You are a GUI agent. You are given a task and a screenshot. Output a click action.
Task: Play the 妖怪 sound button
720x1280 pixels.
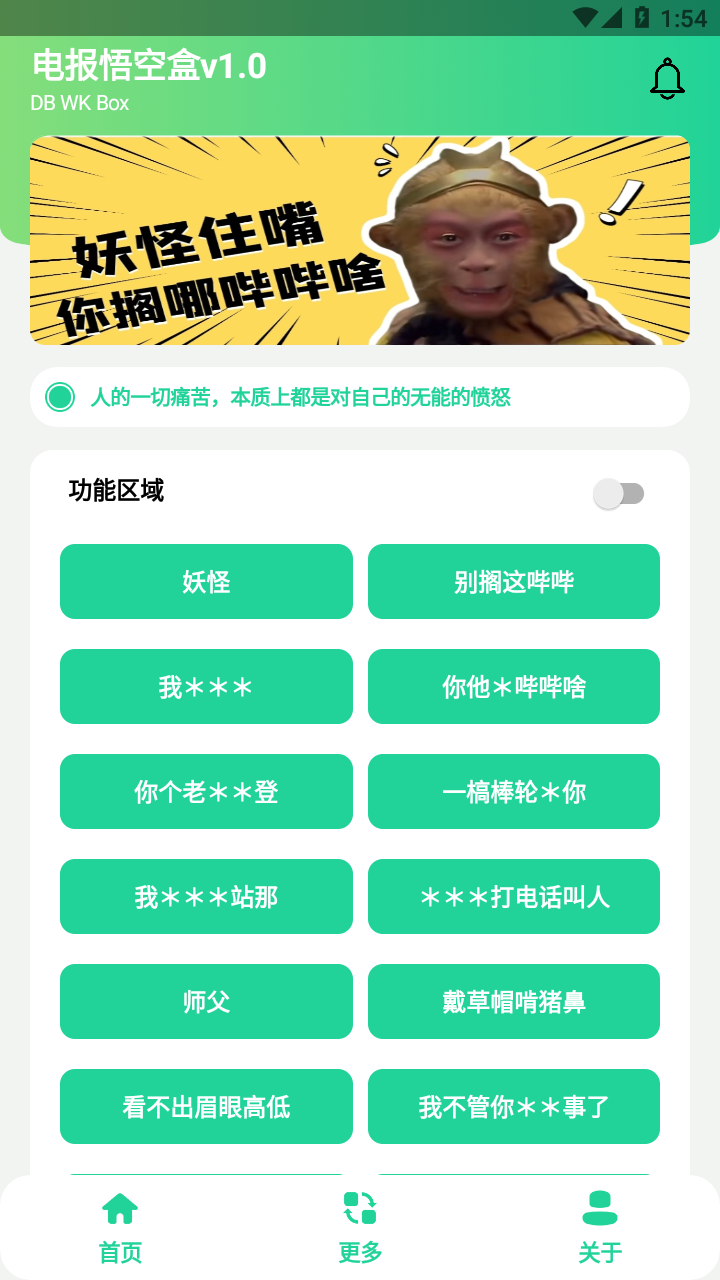[206, 581]
